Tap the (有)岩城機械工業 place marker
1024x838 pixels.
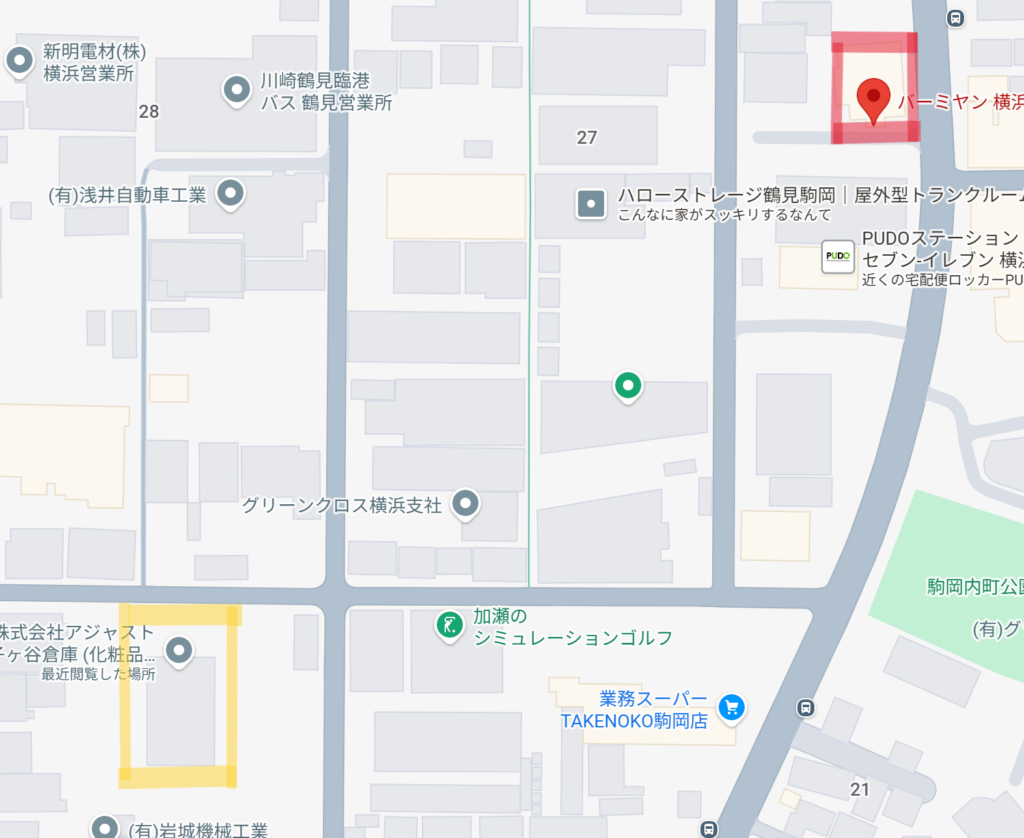pyautogui.click(x=105, y=827)
